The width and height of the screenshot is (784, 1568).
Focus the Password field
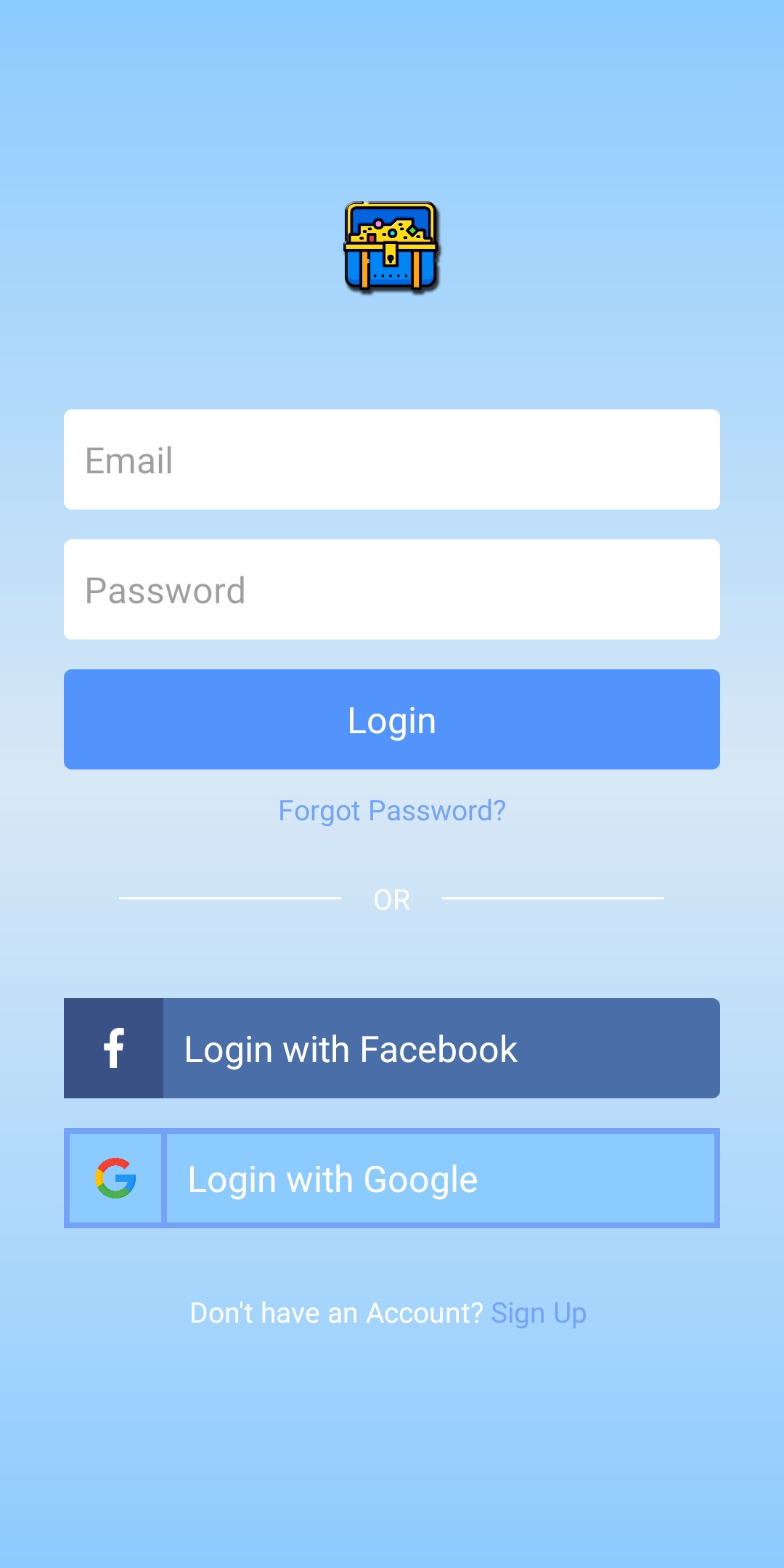[x=392, y=589]
